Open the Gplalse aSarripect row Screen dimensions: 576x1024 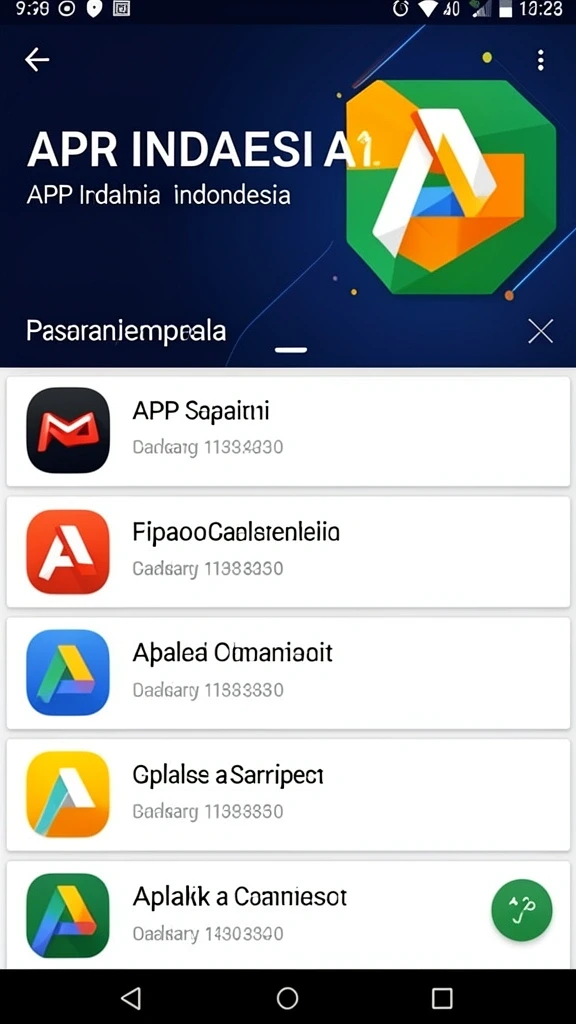pyautogui.click(x=288, y=795)
